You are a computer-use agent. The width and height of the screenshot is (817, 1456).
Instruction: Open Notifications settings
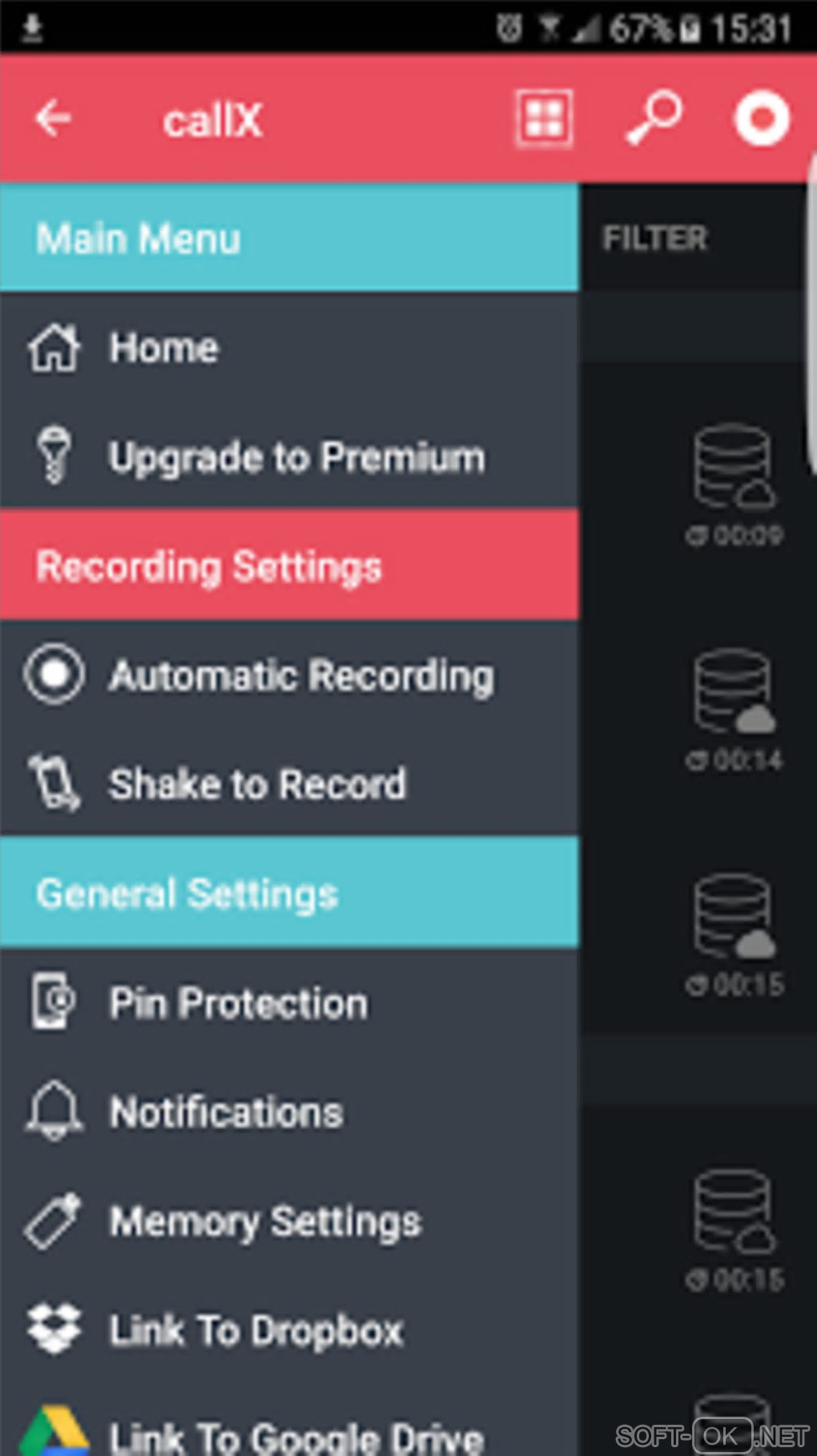227,1112
